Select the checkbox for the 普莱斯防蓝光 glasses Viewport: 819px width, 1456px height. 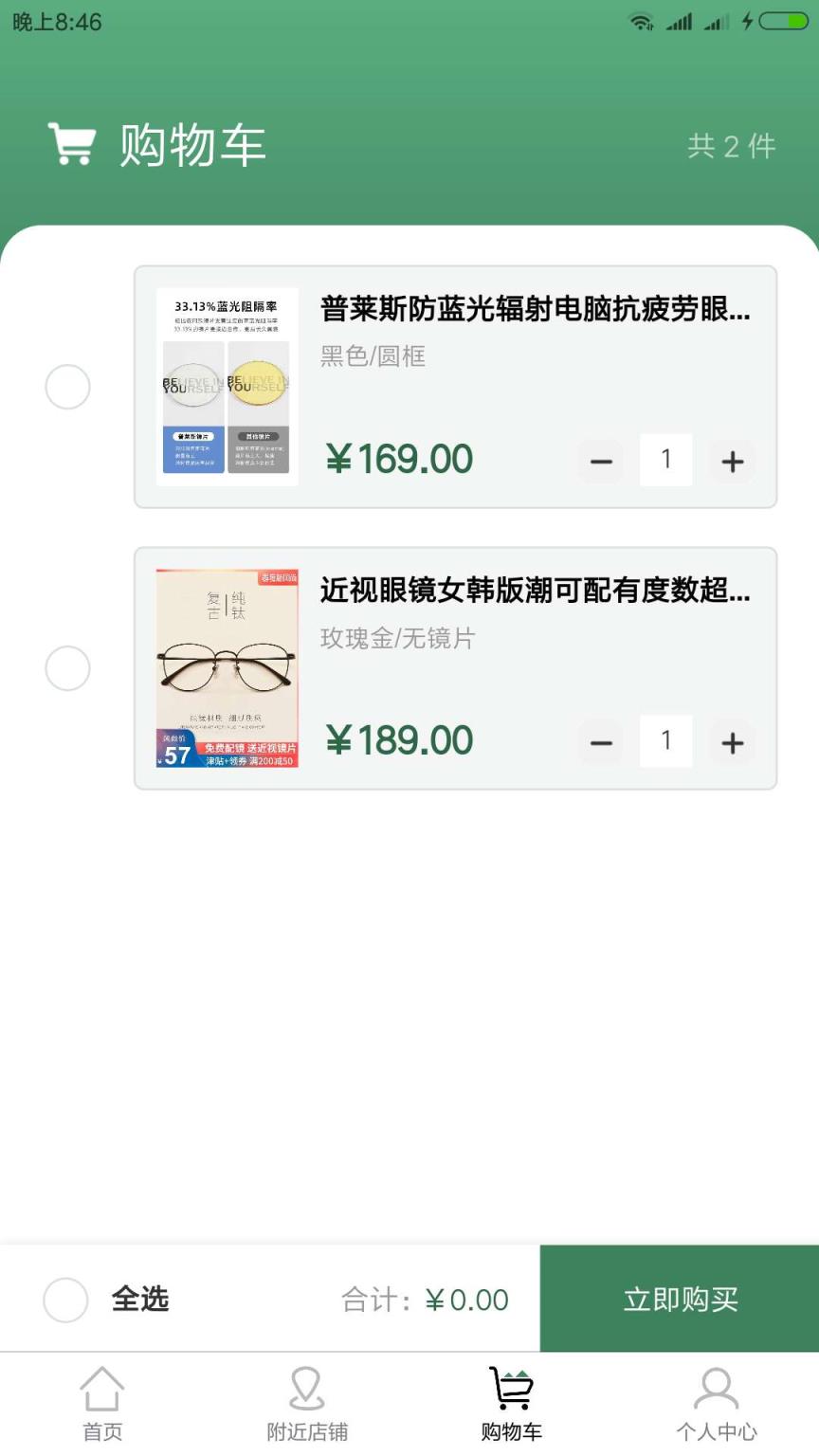coord(67,387)
